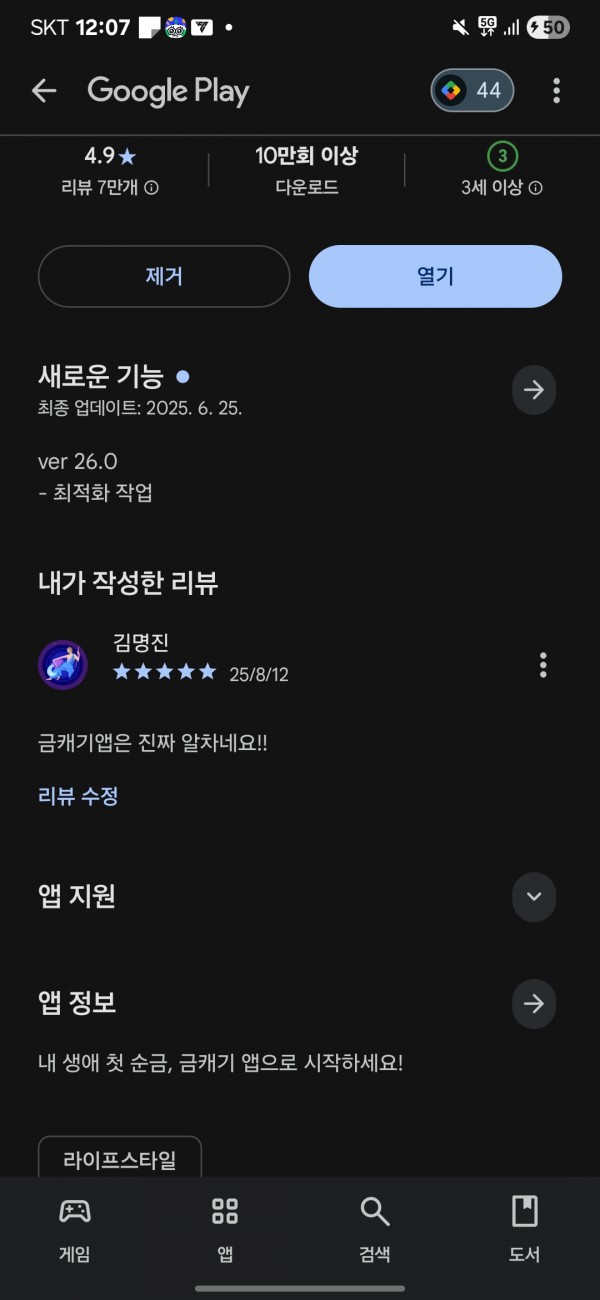The height and width of the screenshot is (1300, 600).
Task: Switch to the 도서 tab
Action: (525, 1229)
